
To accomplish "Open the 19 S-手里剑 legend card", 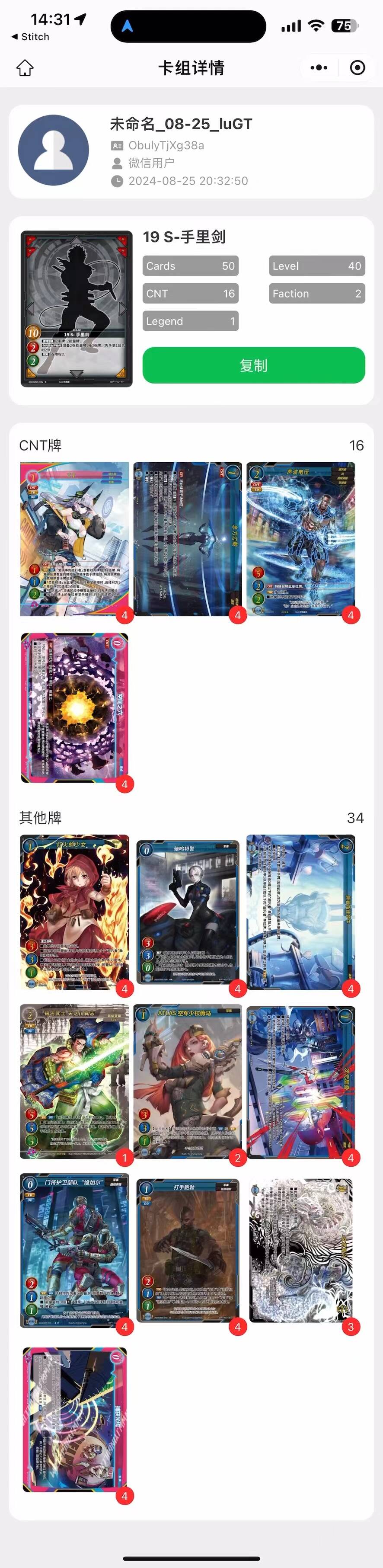I will click(76, 309).
